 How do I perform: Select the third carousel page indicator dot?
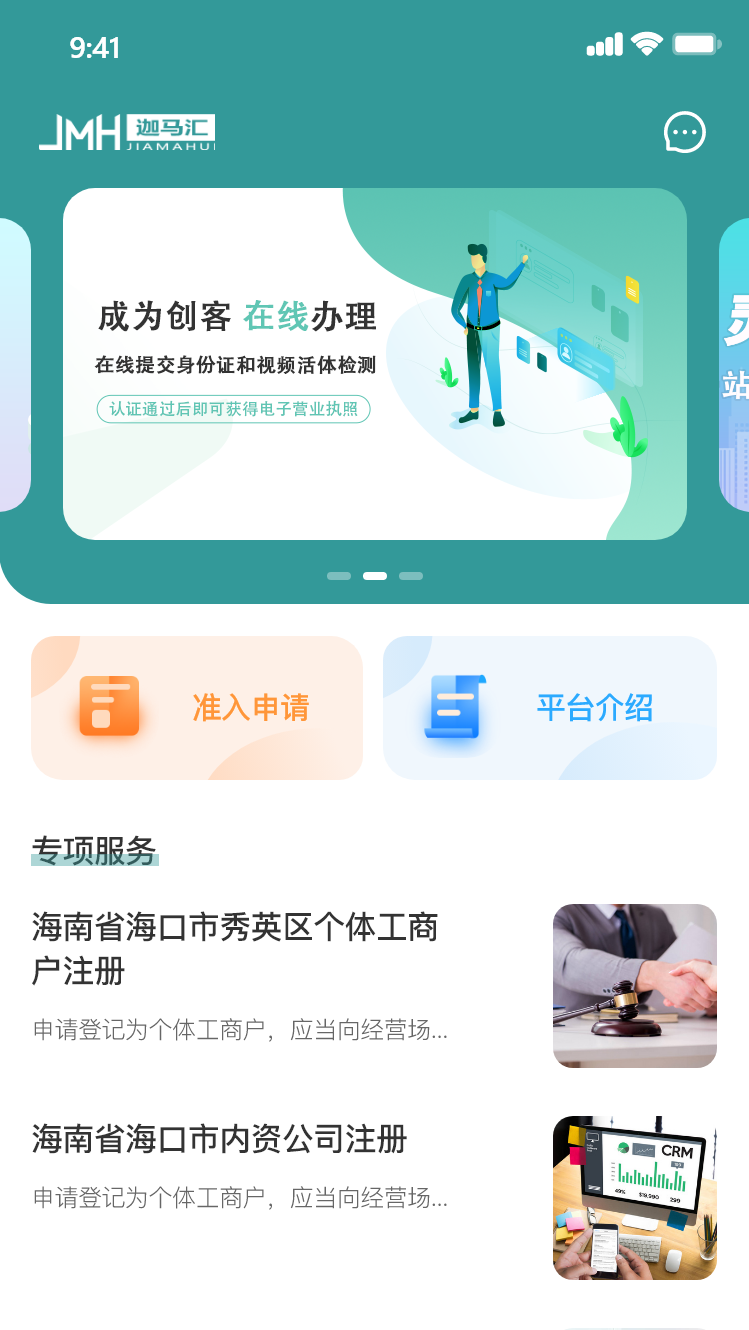click(411, 576)
